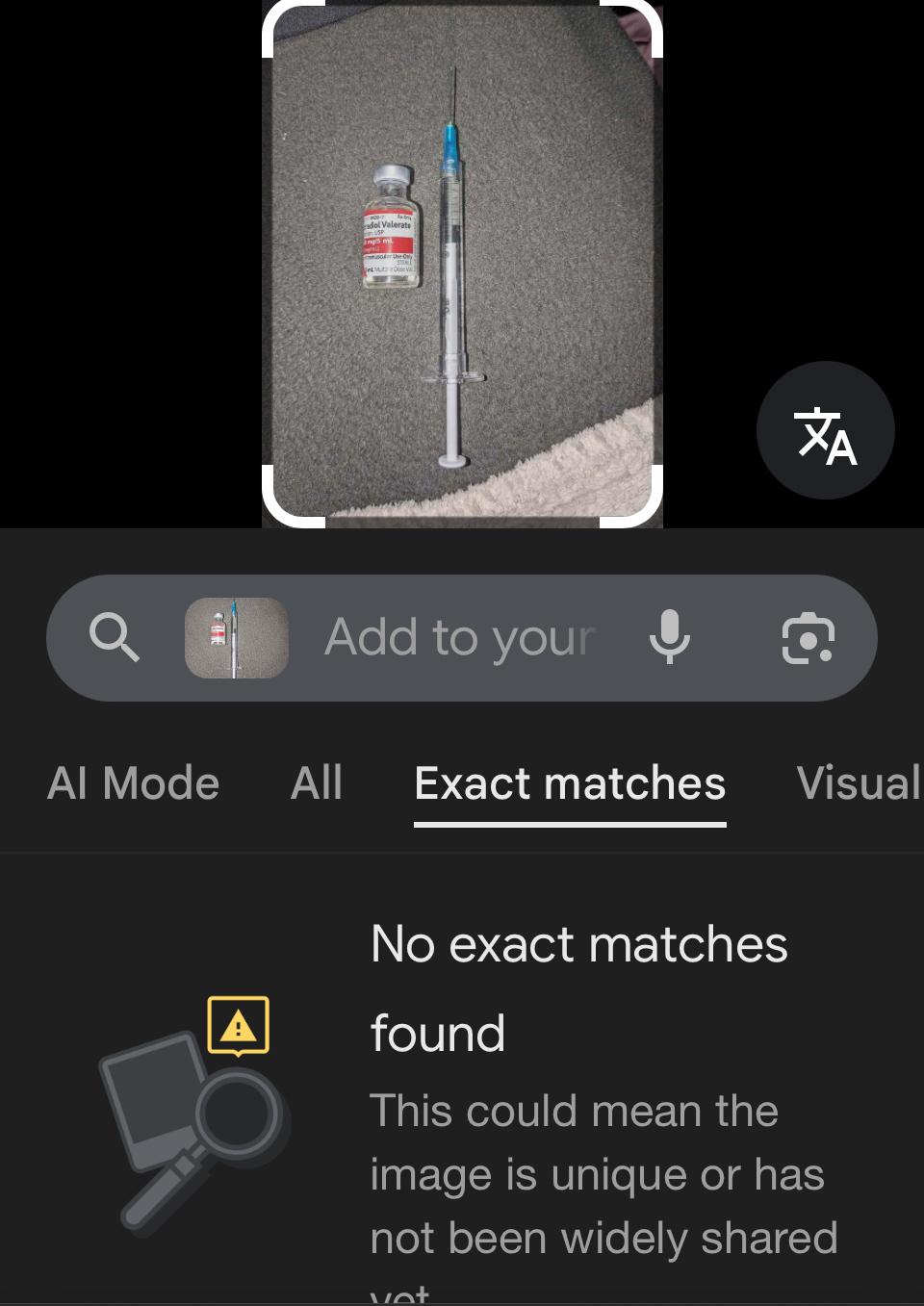Switch to the Visual matches tab
The height and width of the screenshot is (1306, 924).
tap(859, 783)
